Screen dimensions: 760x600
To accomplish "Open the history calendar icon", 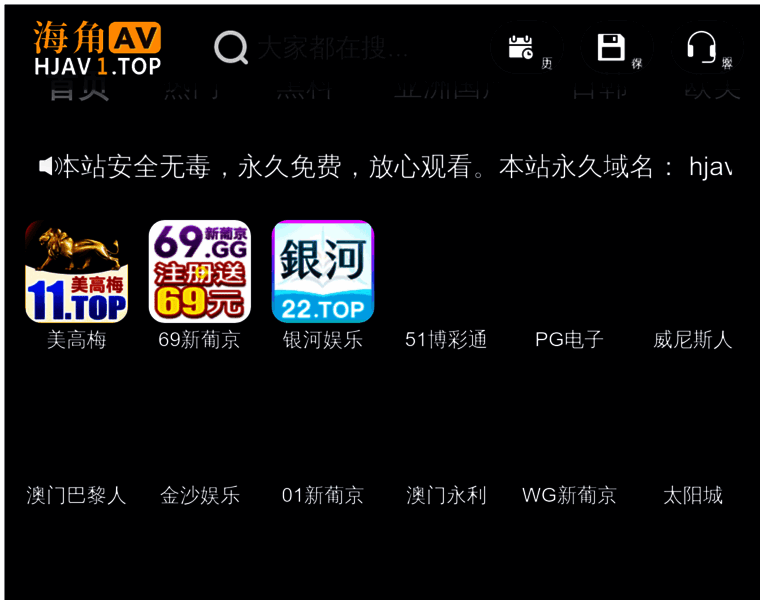I will click(522, 47).
